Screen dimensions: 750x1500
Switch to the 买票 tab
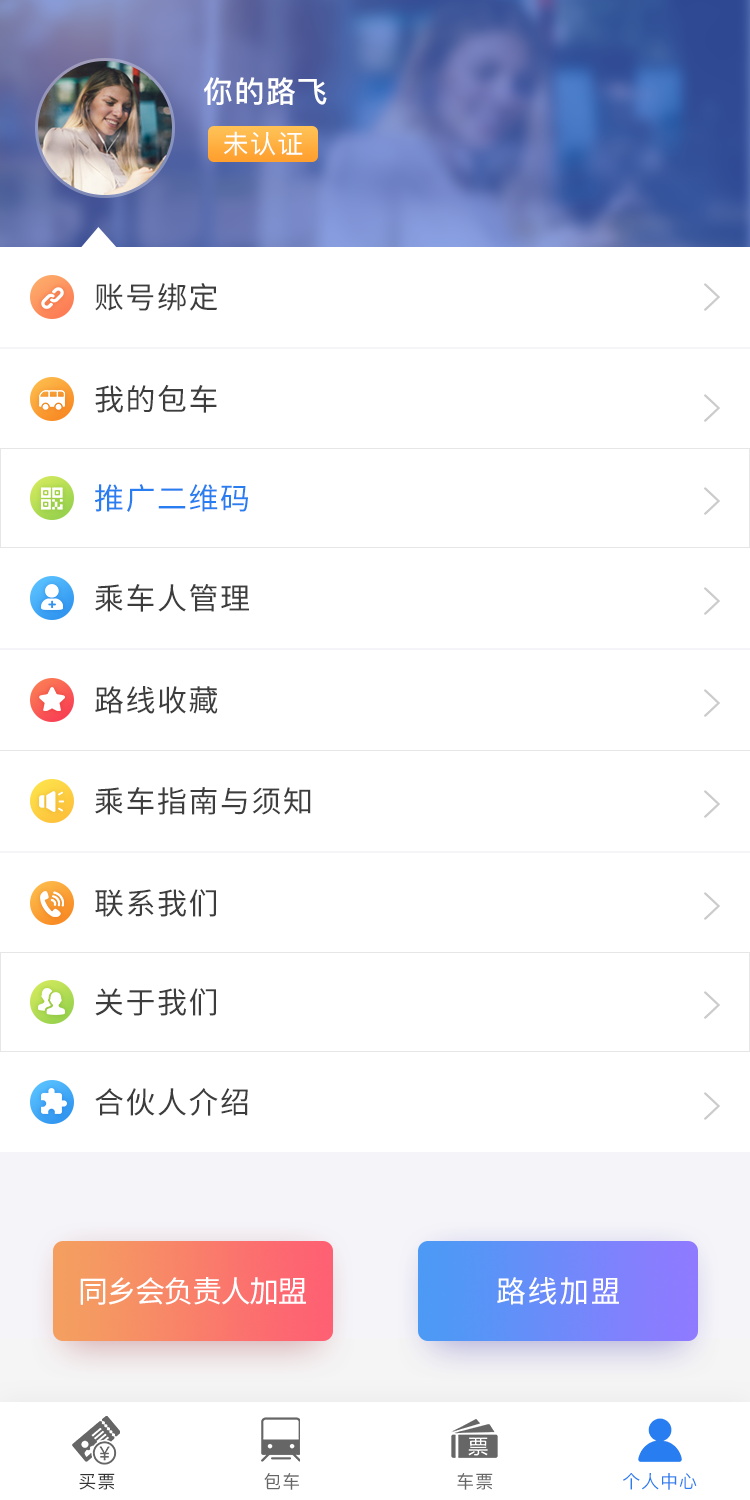(96, 1453)
